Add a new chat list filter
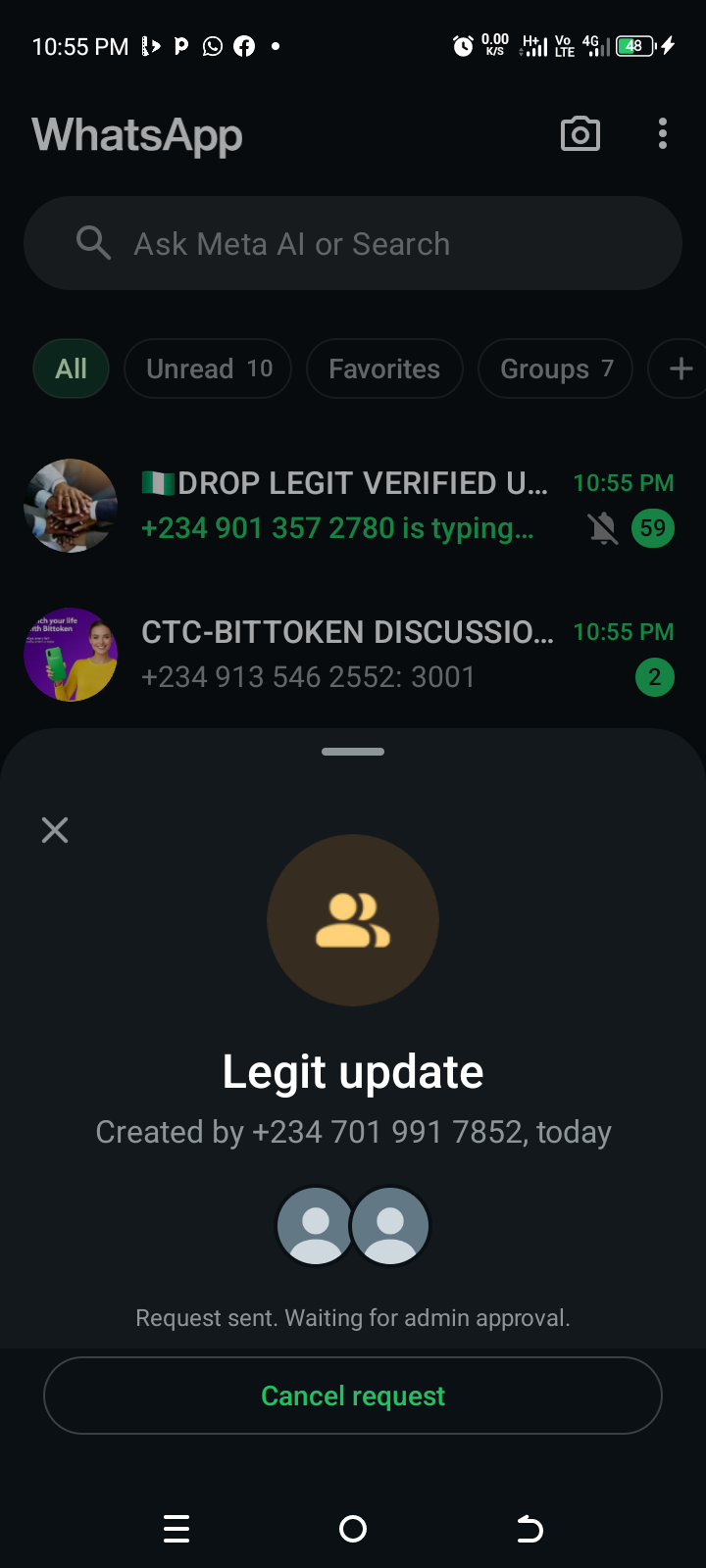 click(681, 368)
